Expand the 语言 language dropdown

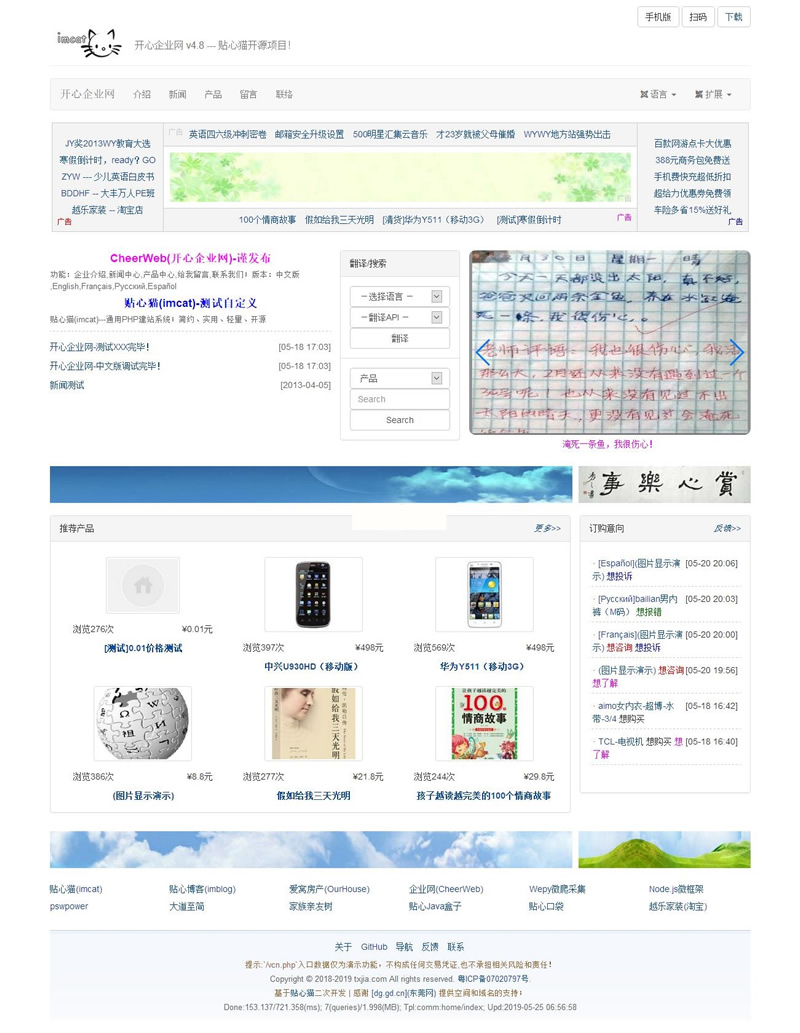point(658,94)
